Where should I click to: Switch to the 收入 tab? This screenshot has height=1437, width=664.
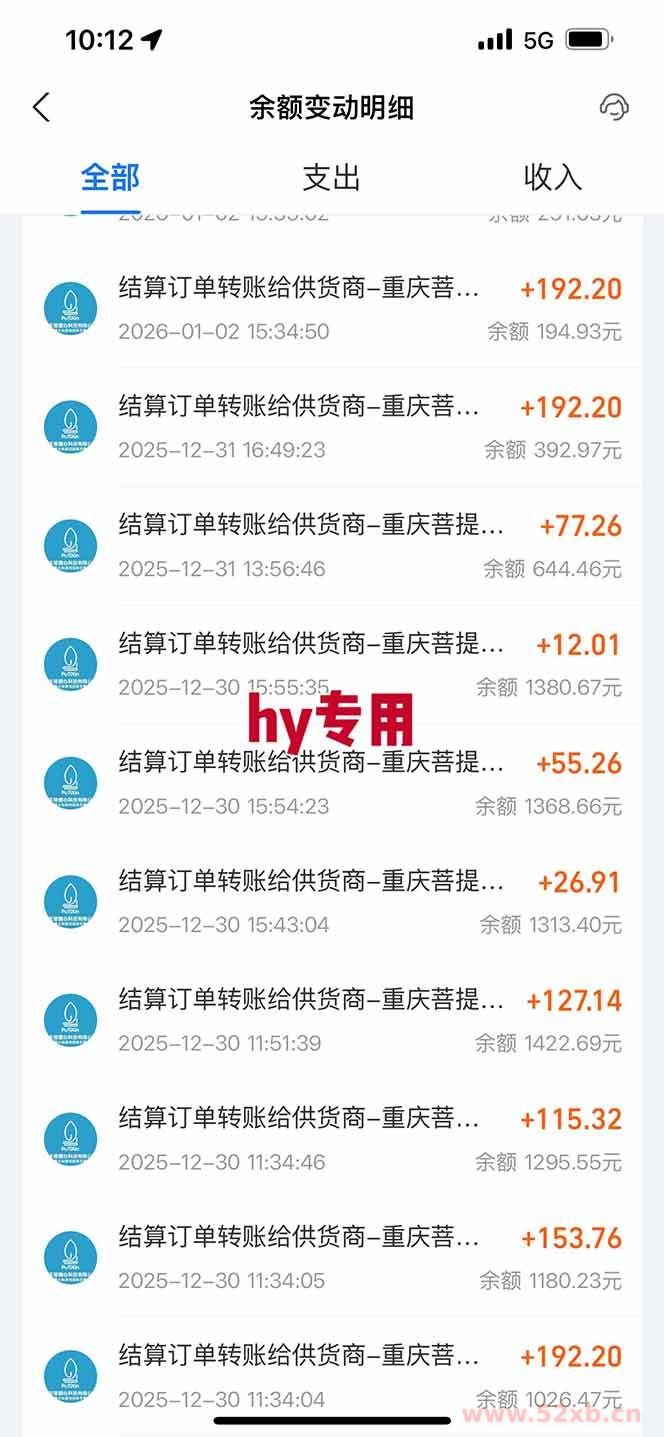click(552, 178)
